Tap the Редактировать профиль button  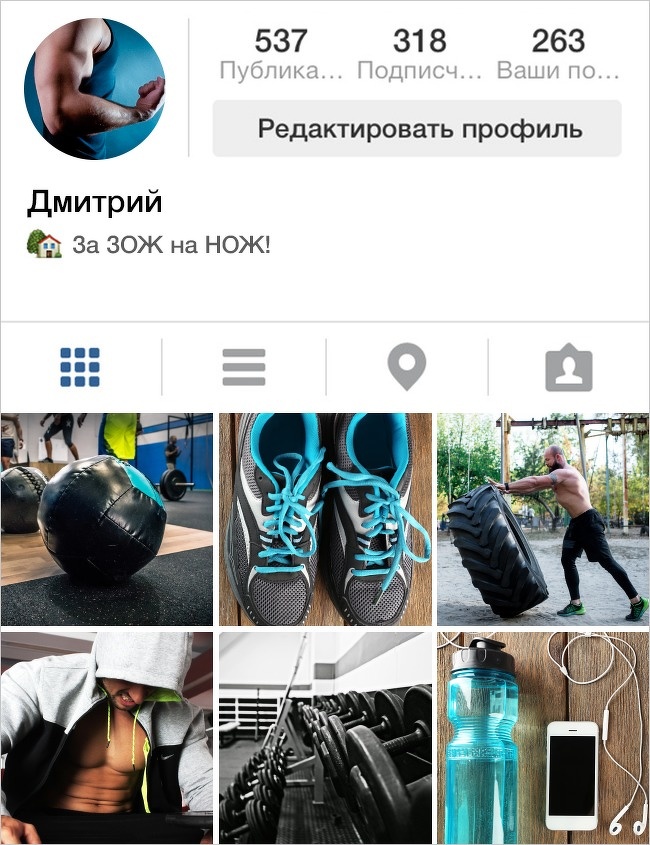[416, 129]
